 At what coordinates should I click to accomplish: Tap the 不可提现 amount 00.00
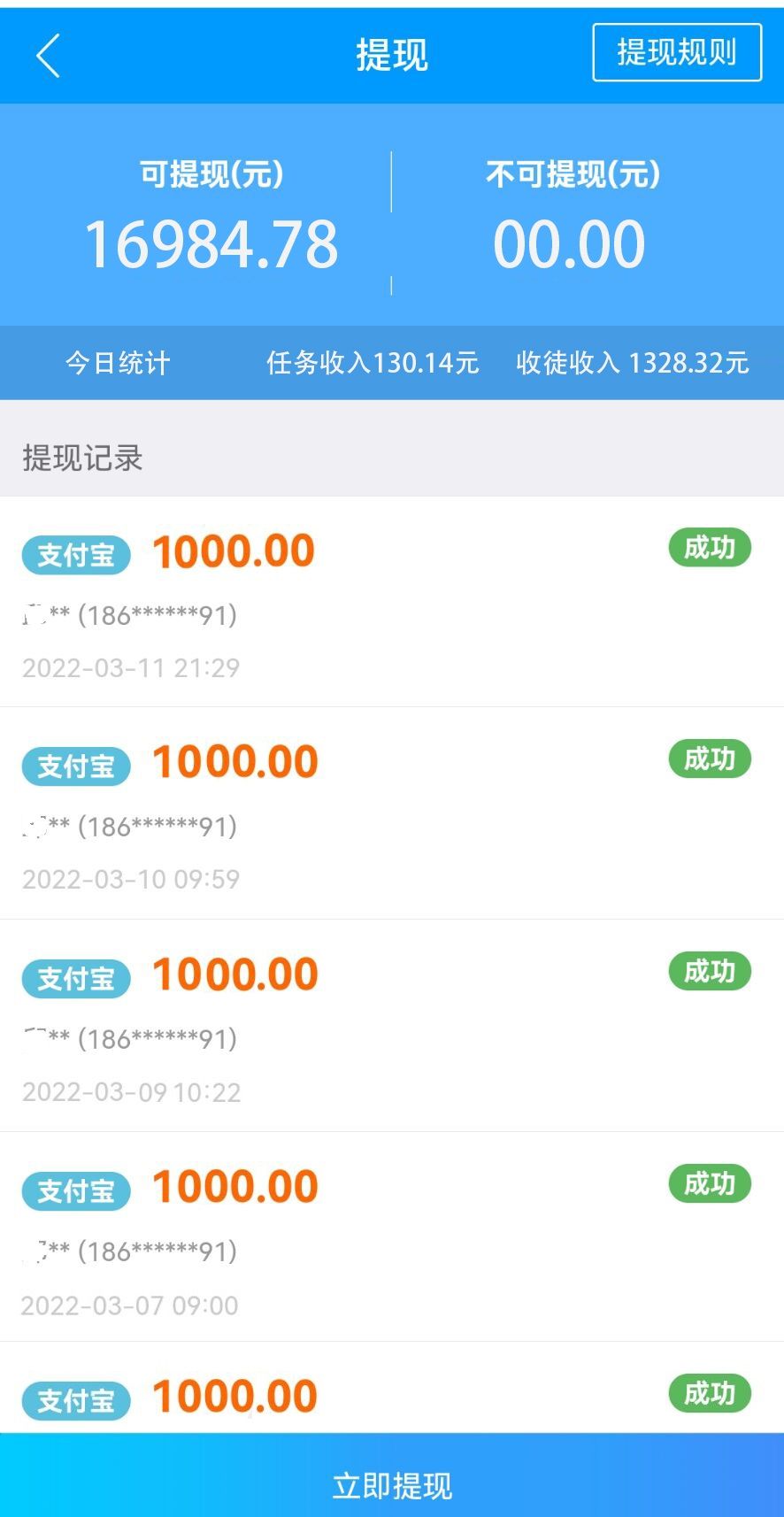571,243
